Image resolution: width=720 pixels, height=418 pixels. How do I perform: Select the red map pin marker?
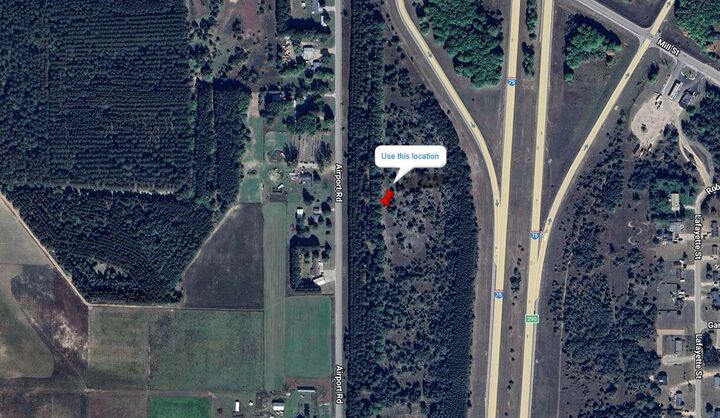[x=386, y=197]
